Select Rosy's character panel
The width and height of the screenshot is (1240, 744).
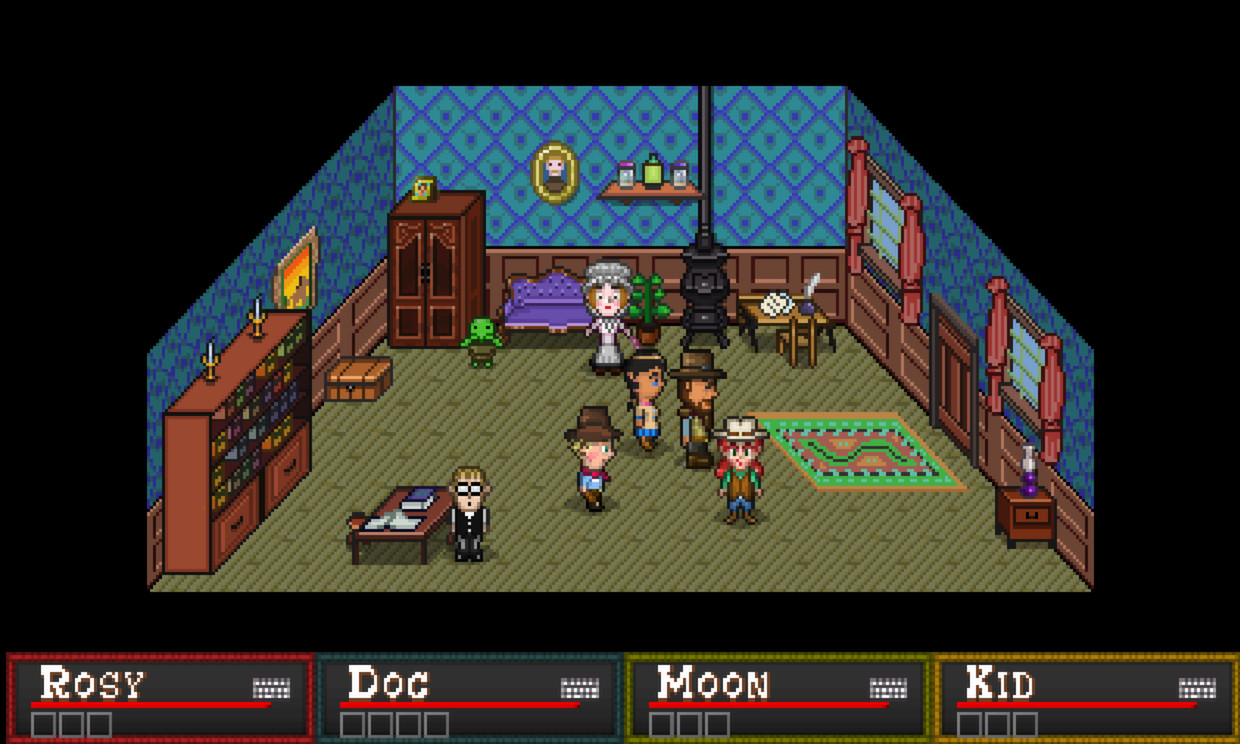tap(160, 697)
